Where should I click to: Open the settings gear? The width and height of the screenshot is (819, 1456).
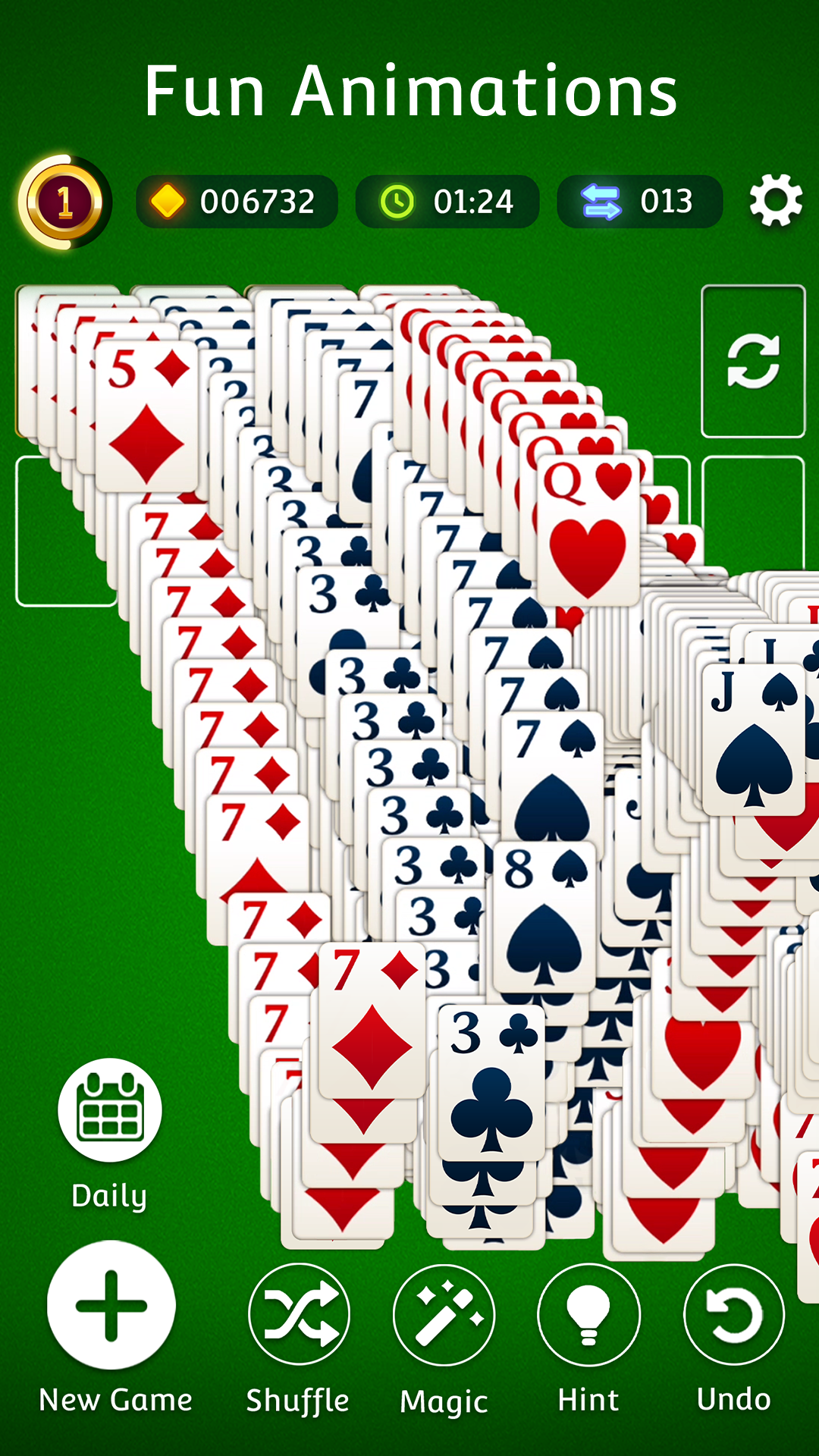click(775, 201)
